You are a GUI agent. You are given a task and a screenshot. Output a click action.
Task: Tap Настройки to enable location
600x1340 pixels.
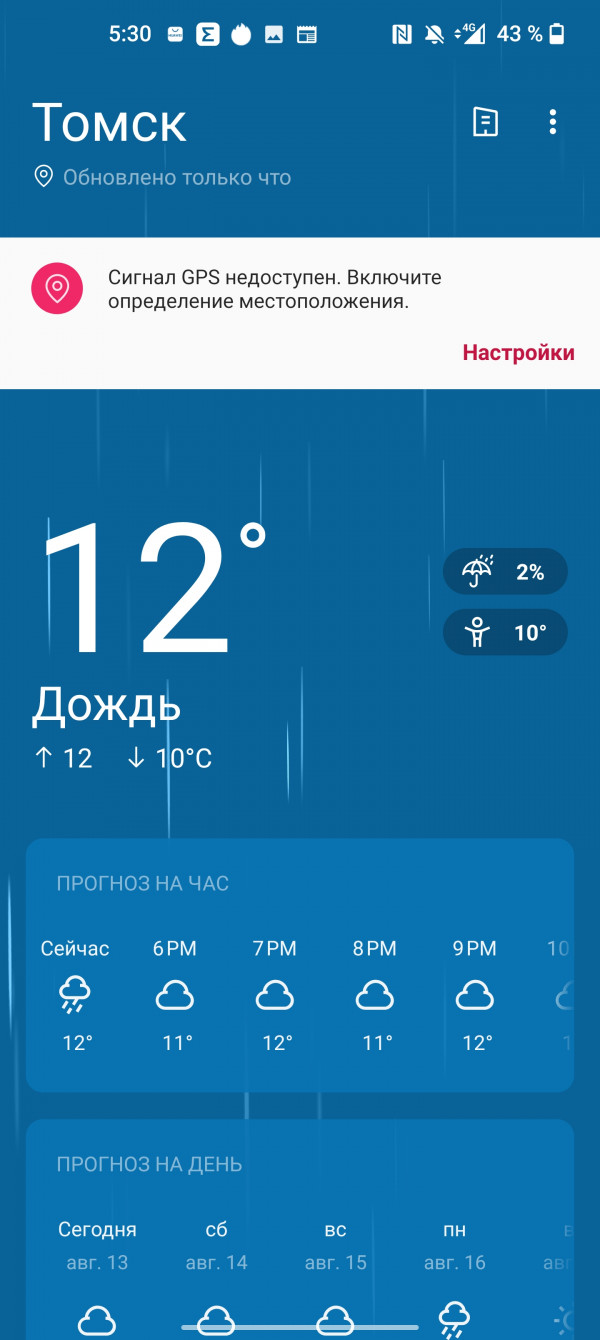click(x=518, y=352)
